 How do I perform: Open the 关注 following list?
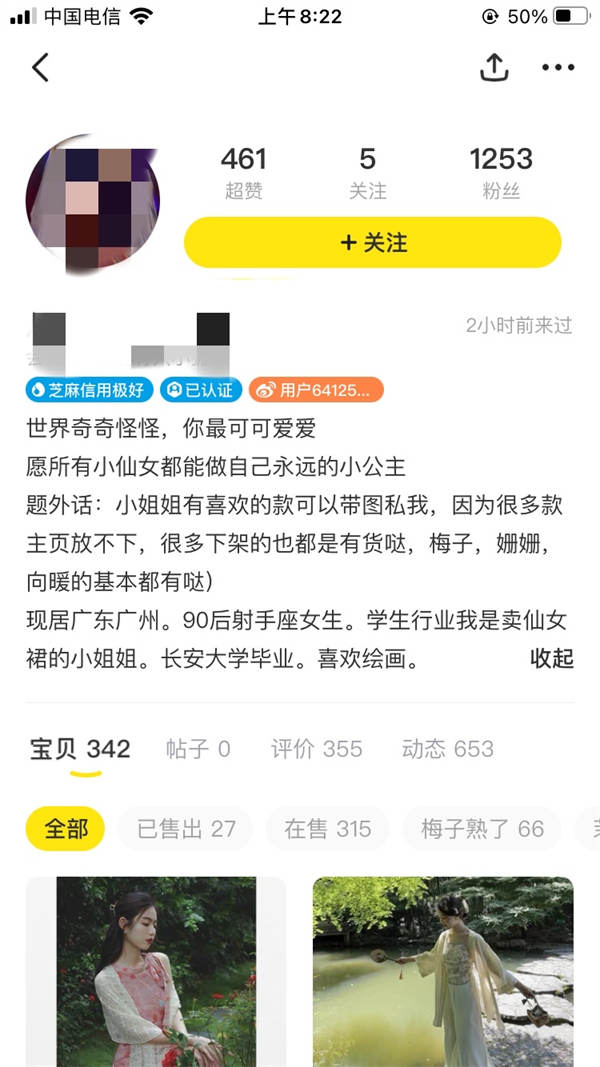pyautogui.click(x=368, y=172)
